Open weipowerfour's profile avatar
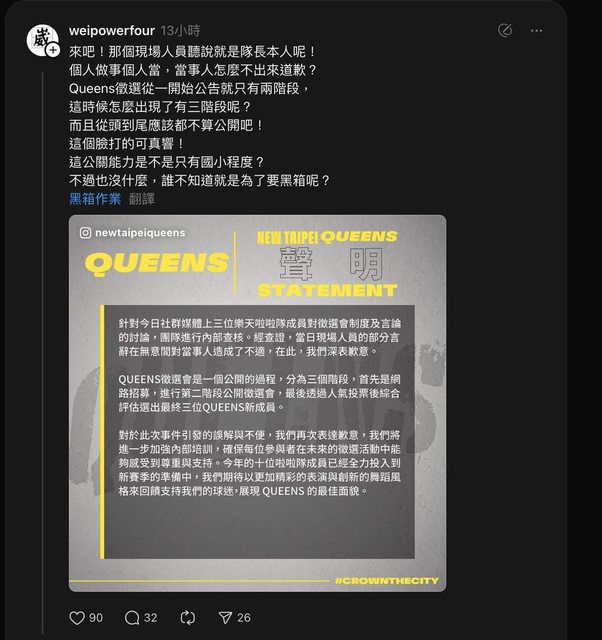This screenshot has width=602, height=640. 41,41
